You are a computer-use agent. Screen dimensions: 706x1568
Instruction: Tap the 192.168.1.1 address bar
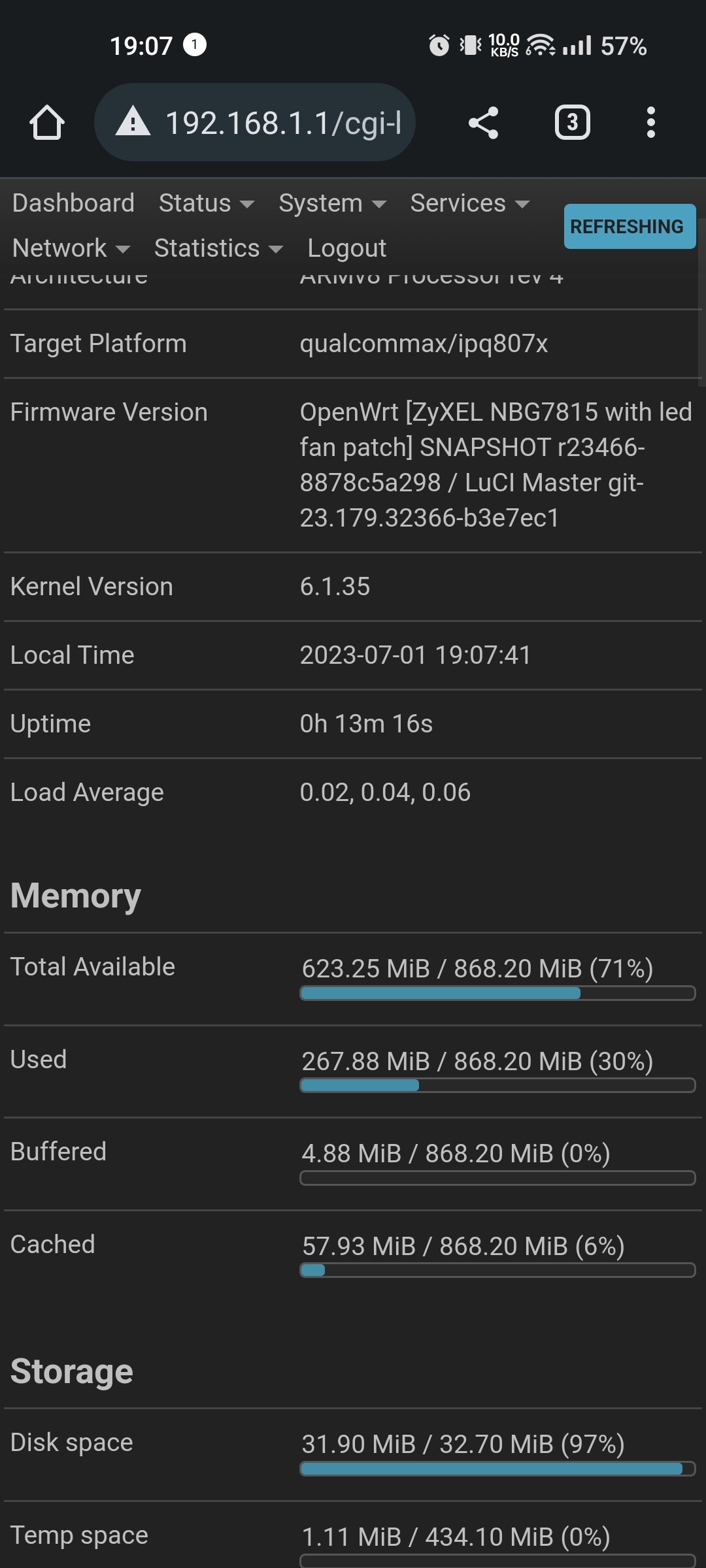255,122
